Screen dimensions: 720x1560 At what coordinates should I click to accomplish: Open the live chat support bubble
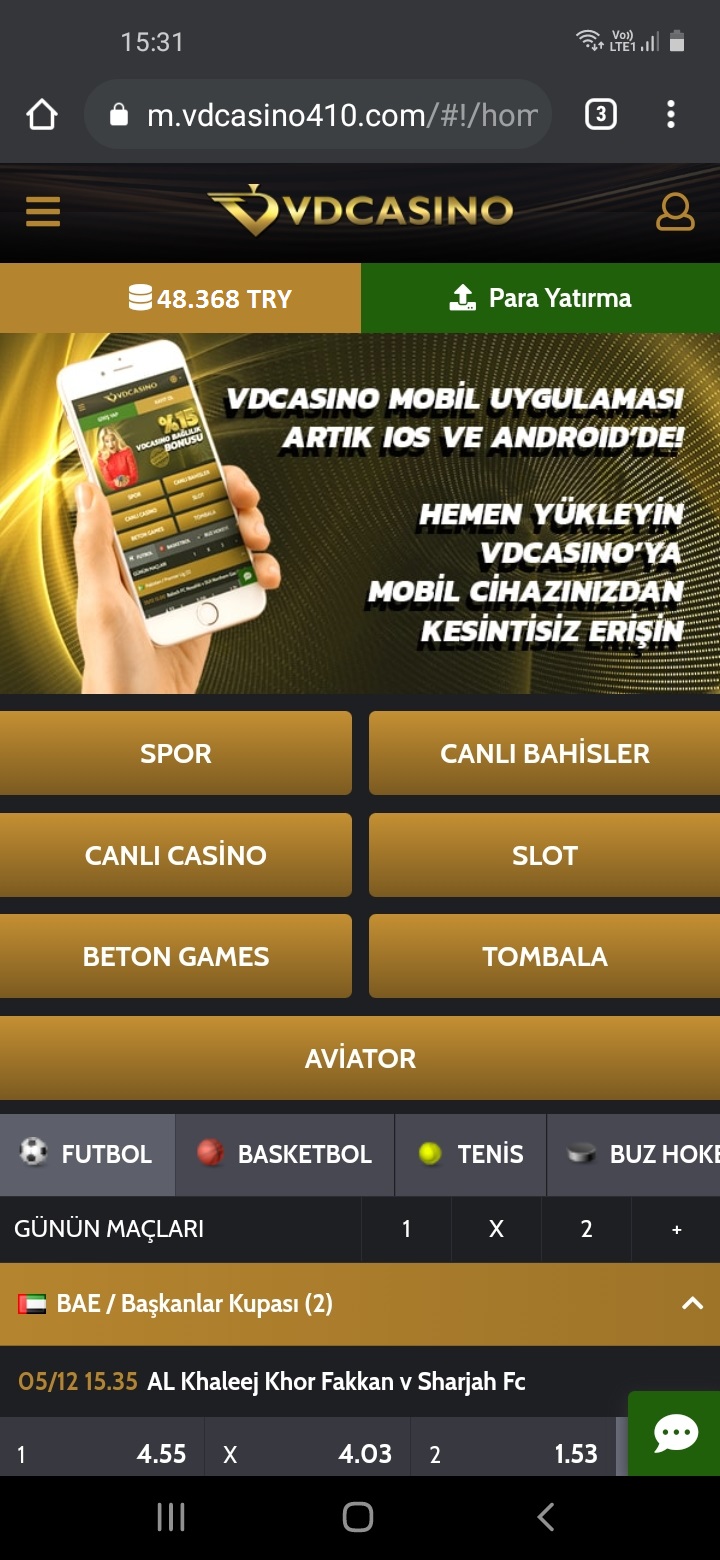pos(675,1434)
